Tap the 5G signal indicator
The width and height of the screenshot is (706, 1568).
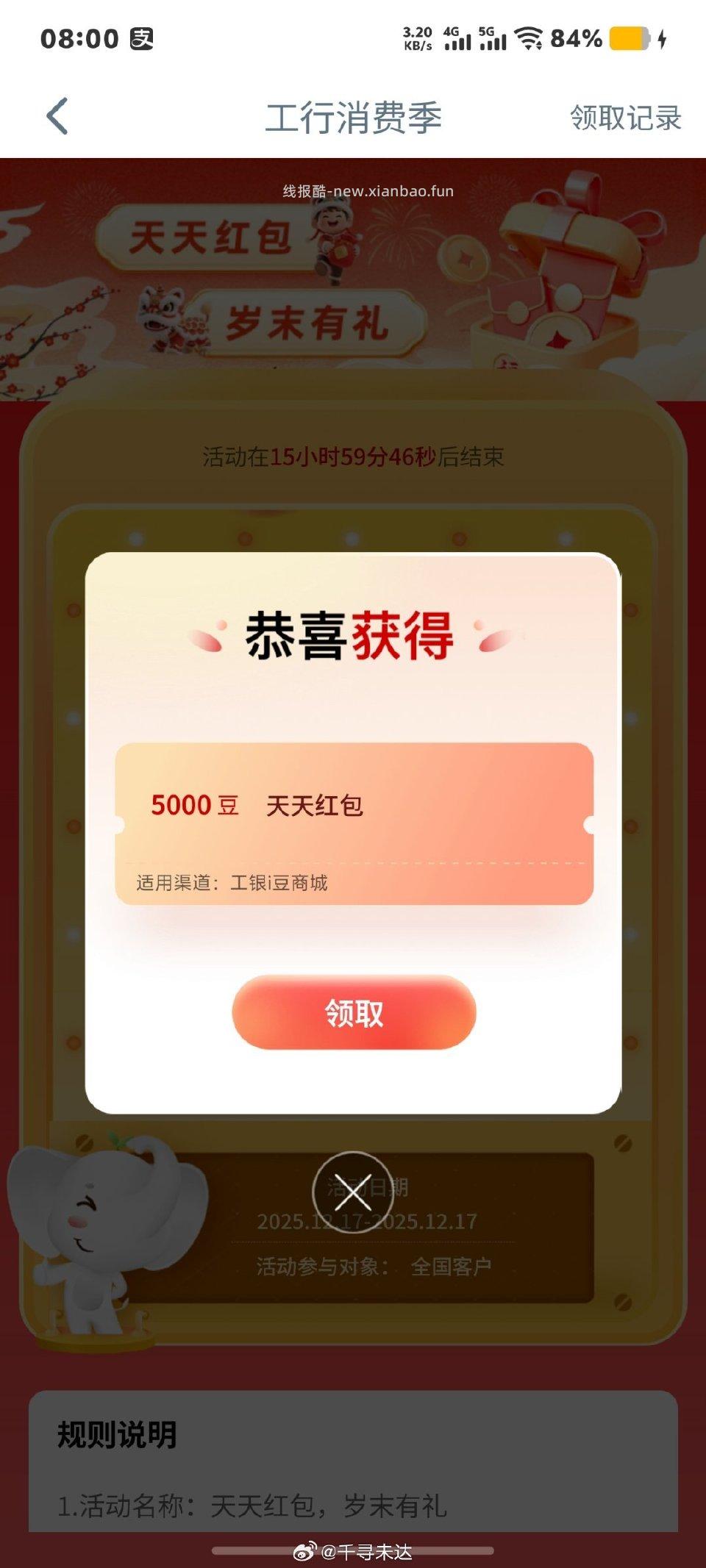pyautogui.click(x=491, y=38)
